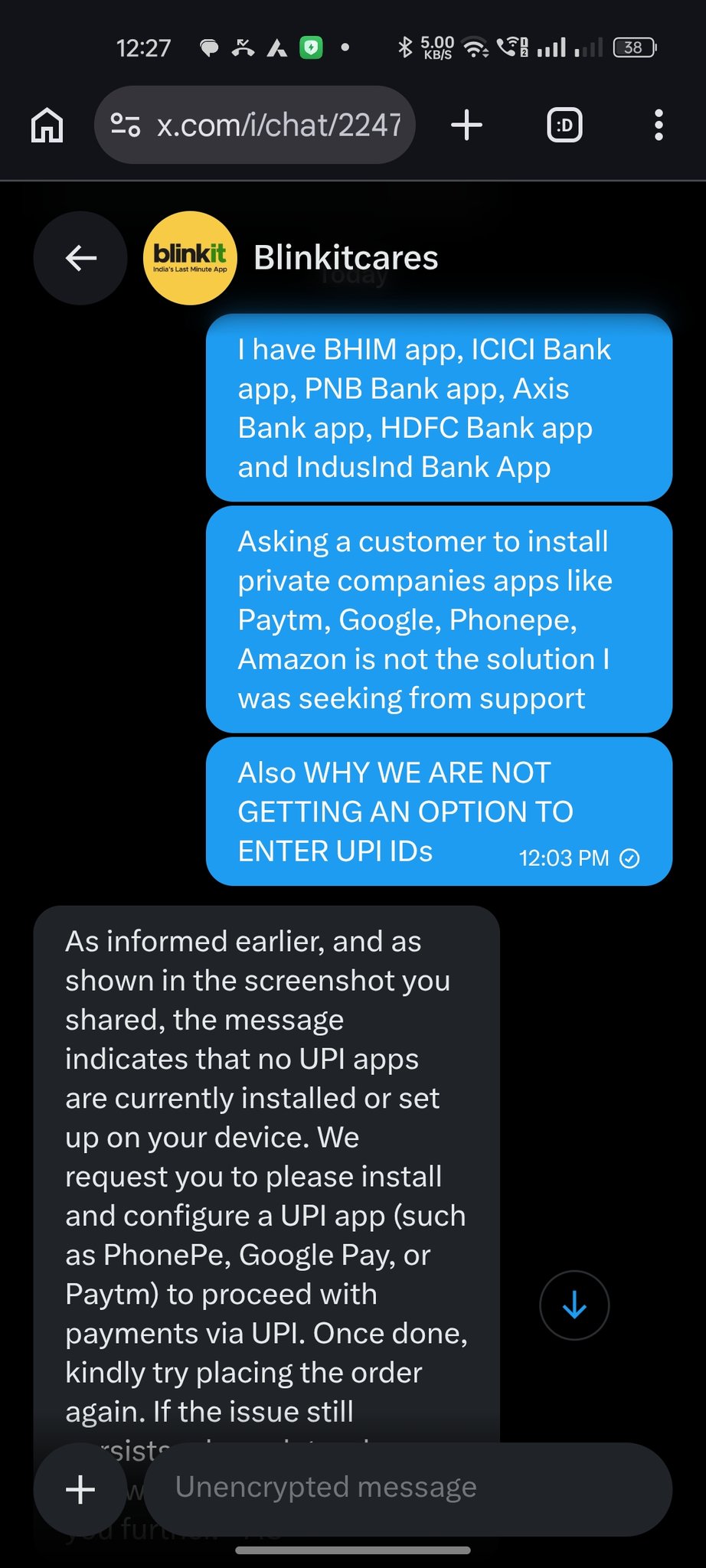Viewport: 706px width, 1568px height.
Task: Open the browser overflow menu
Action: click(659, 125)
